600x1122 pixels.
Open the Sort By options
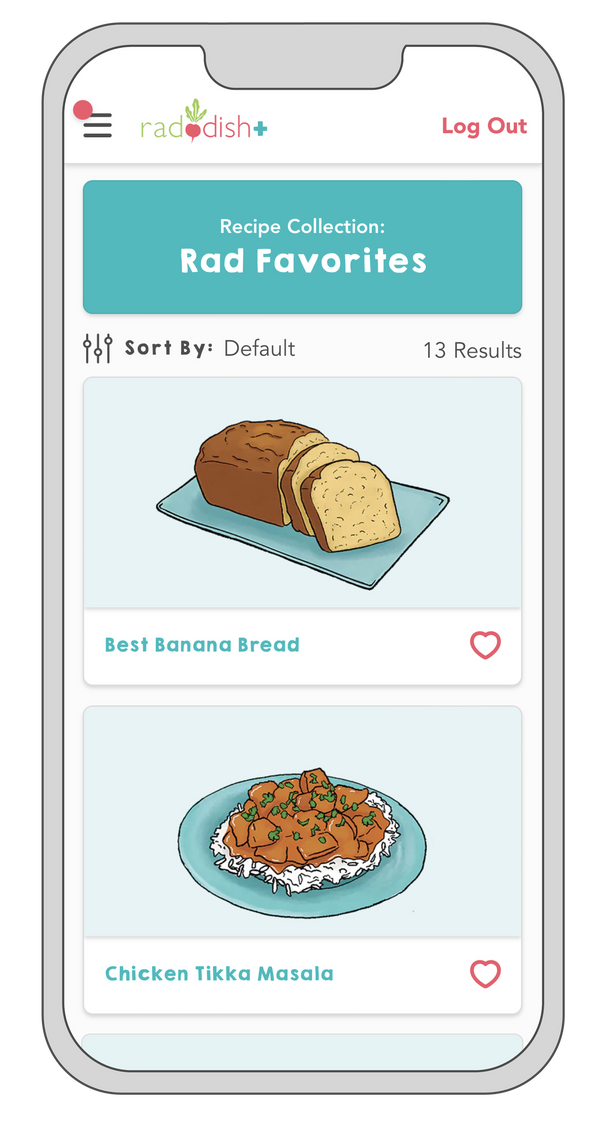[190, 349]
